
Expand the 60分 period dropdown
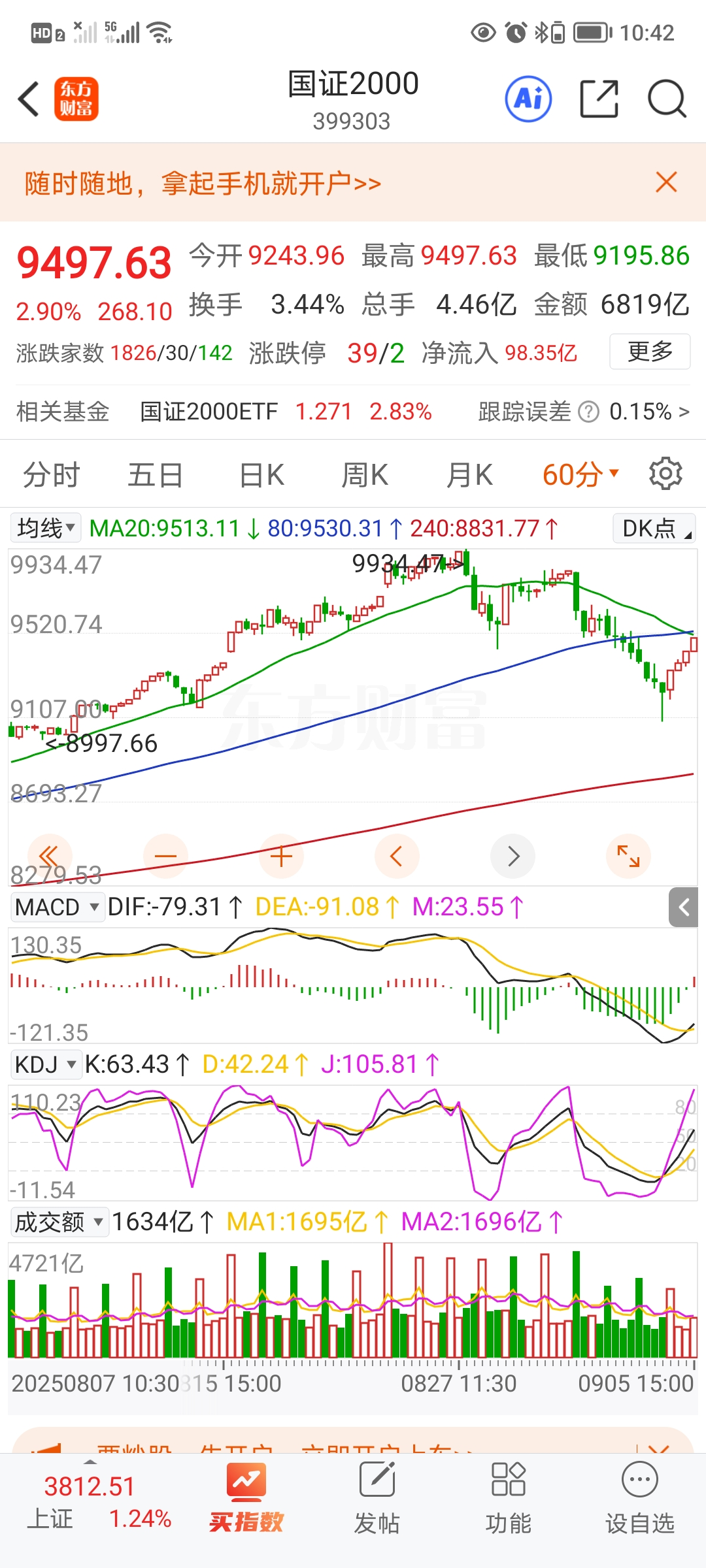coord(580,474)
